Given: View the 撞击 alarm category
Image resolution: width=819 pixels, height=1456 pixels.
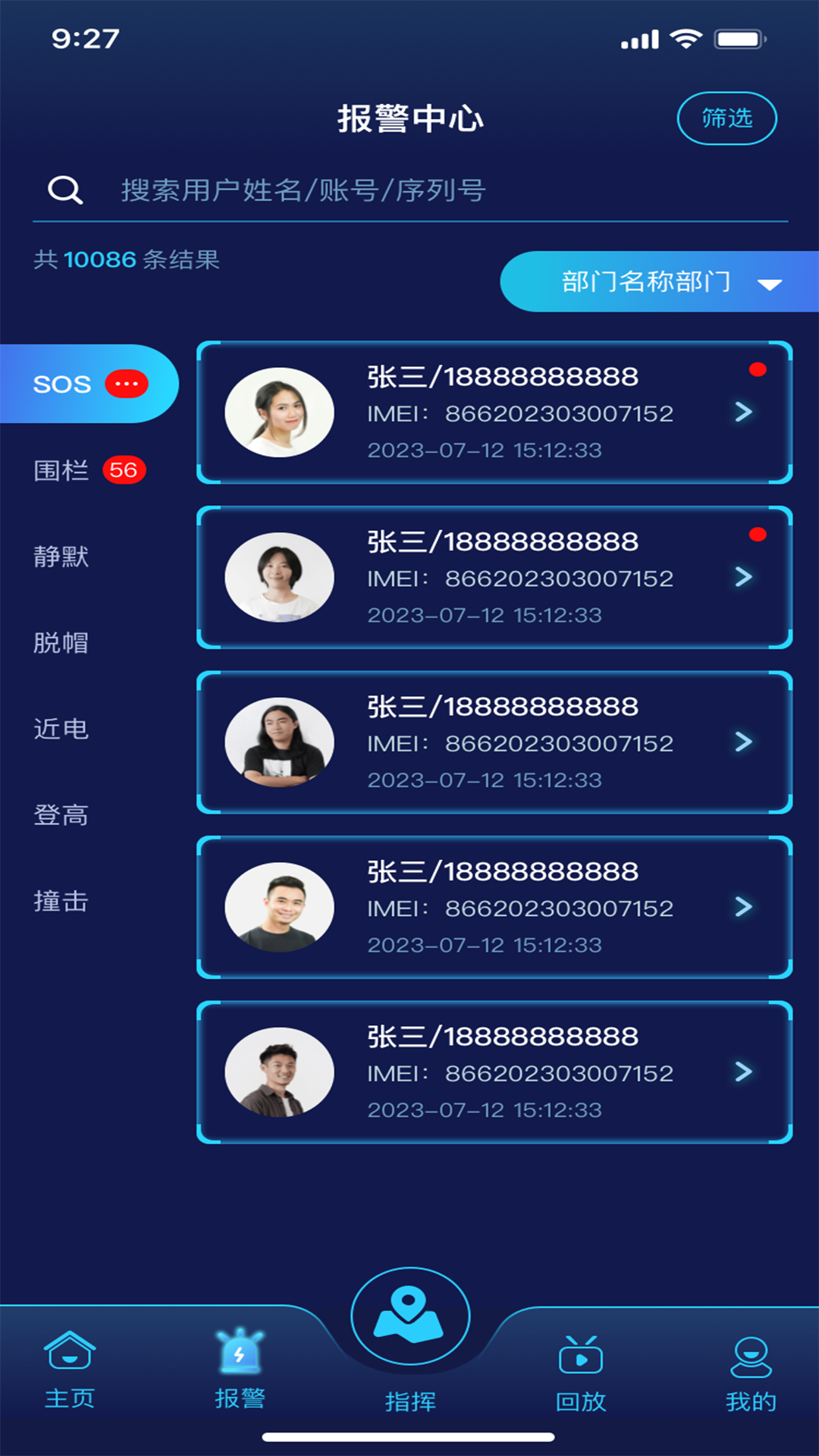Looking at the screenshot, I should (61, 902).
